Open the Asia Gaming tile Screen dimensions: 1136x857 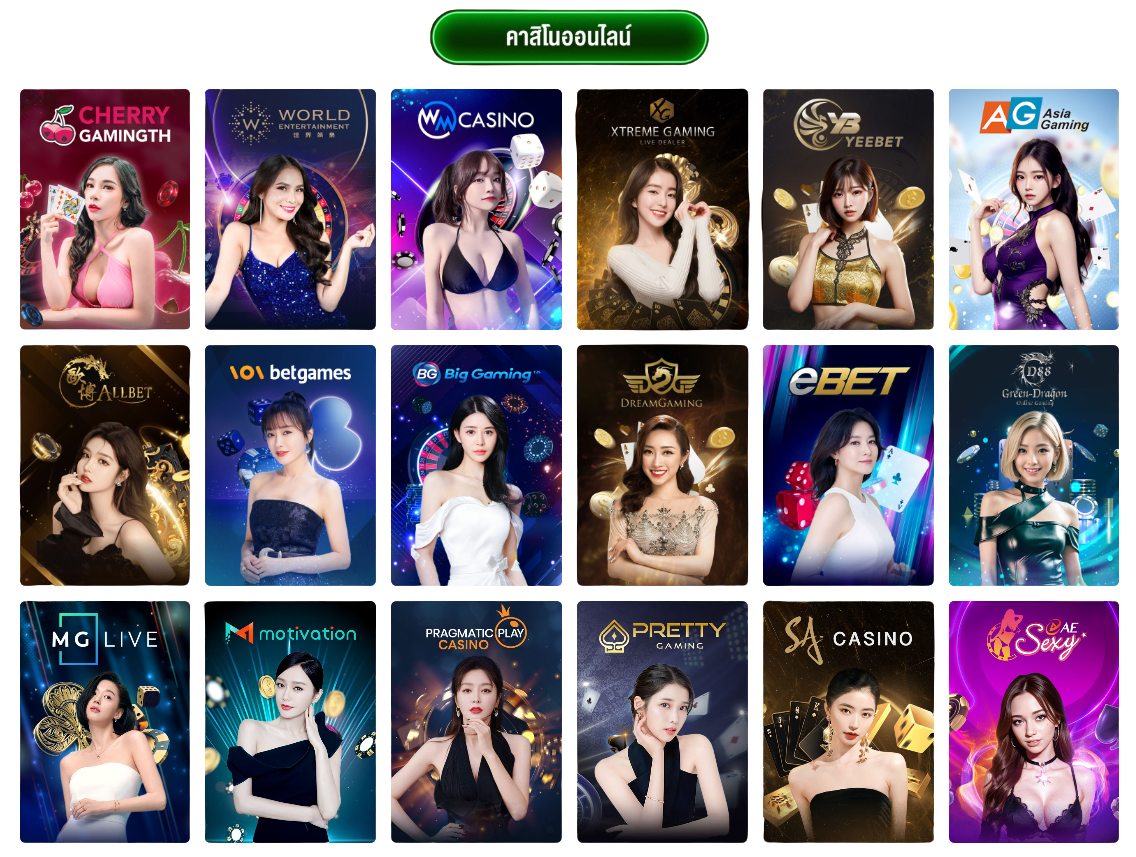1033,209
